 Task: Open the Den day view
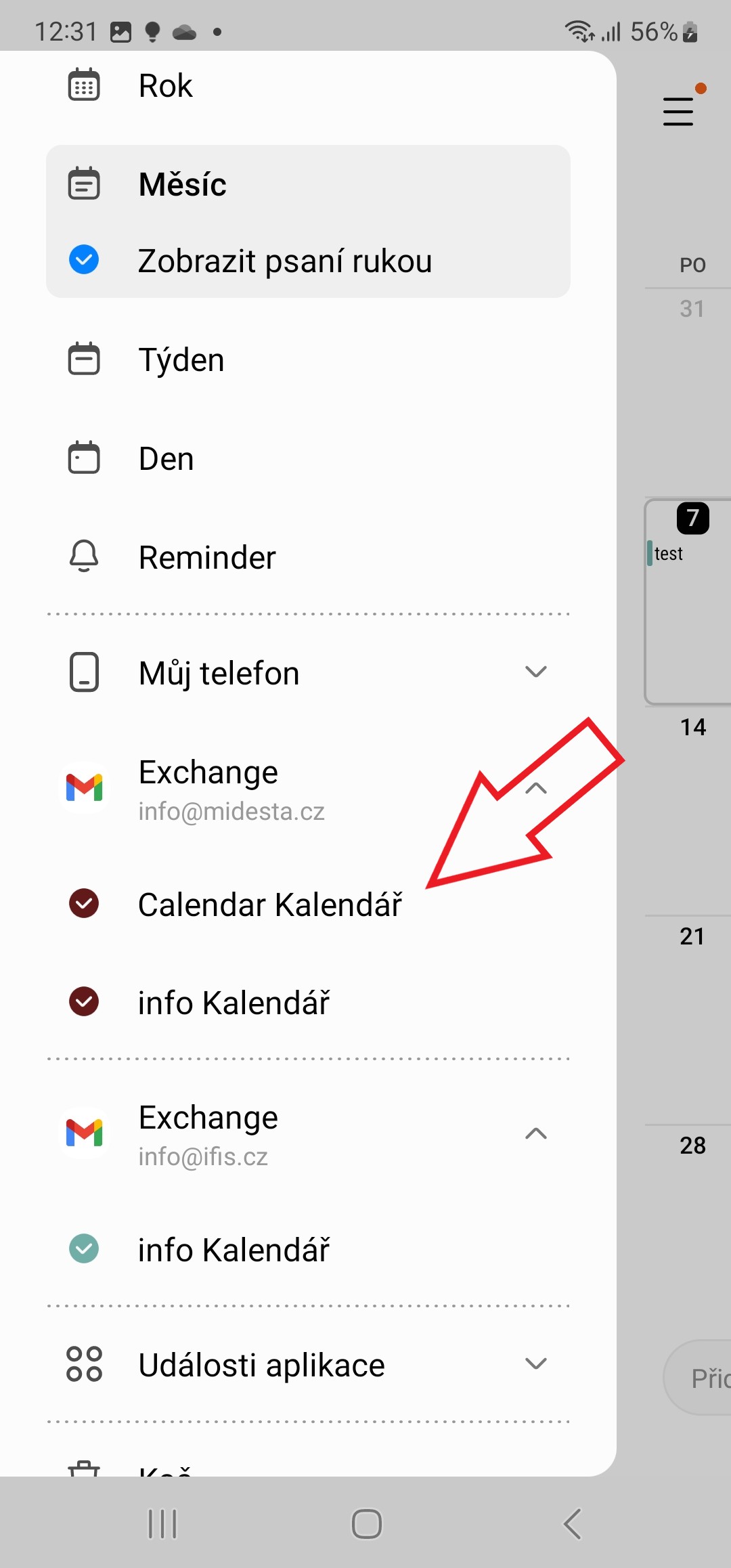[x=308, y=458]
